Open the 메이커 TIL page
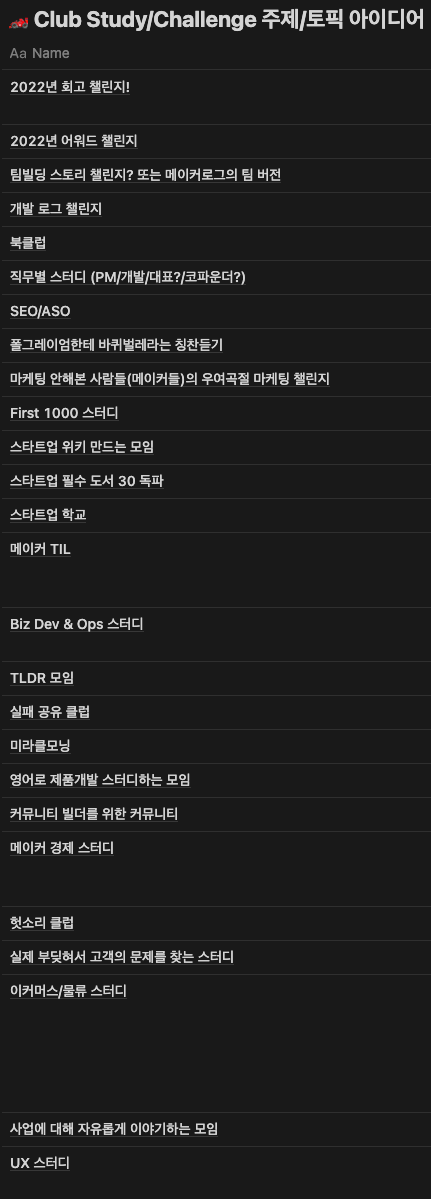The image size is (431, 1199). 41,549
